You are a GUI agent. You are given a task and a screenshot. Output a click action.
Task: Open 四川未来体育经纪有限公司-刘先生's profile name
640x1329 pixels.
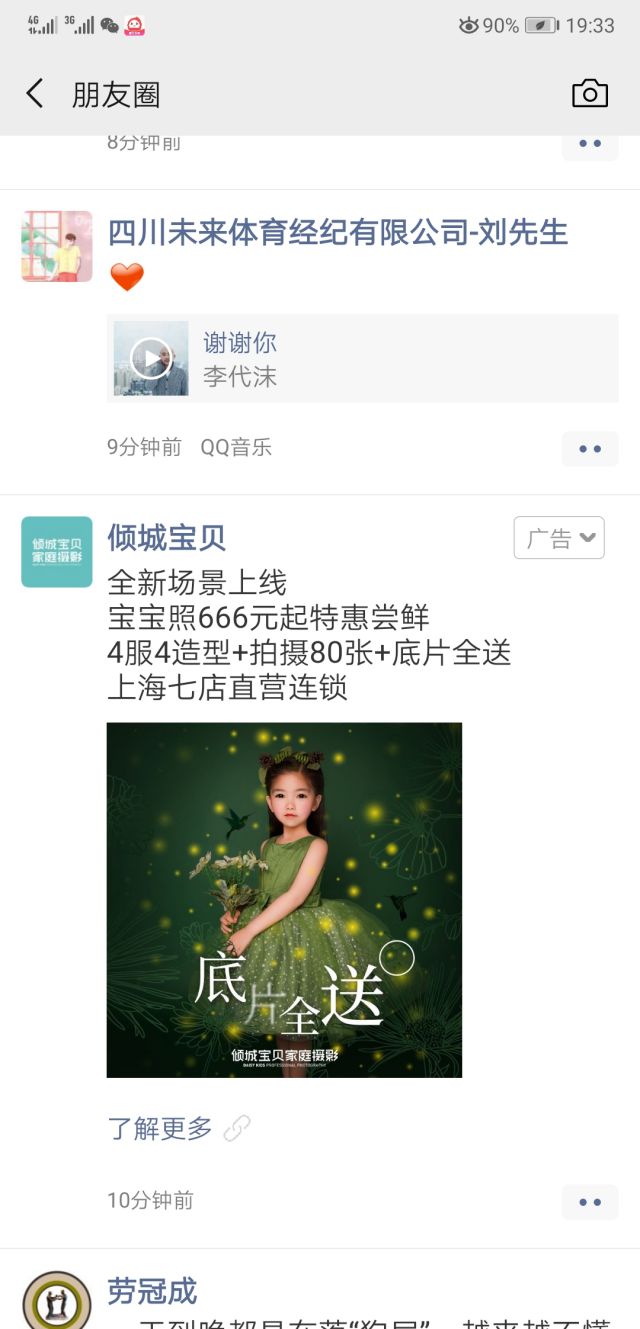point(337,232)
